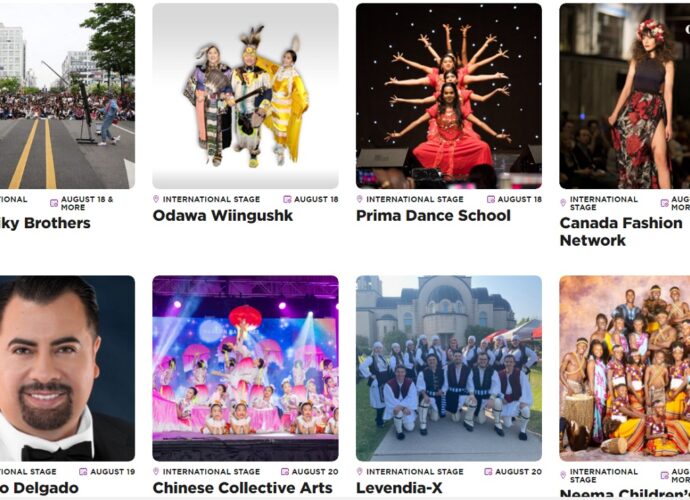Open the Chinese Collective Arts tile

click(x=245, y=368)
